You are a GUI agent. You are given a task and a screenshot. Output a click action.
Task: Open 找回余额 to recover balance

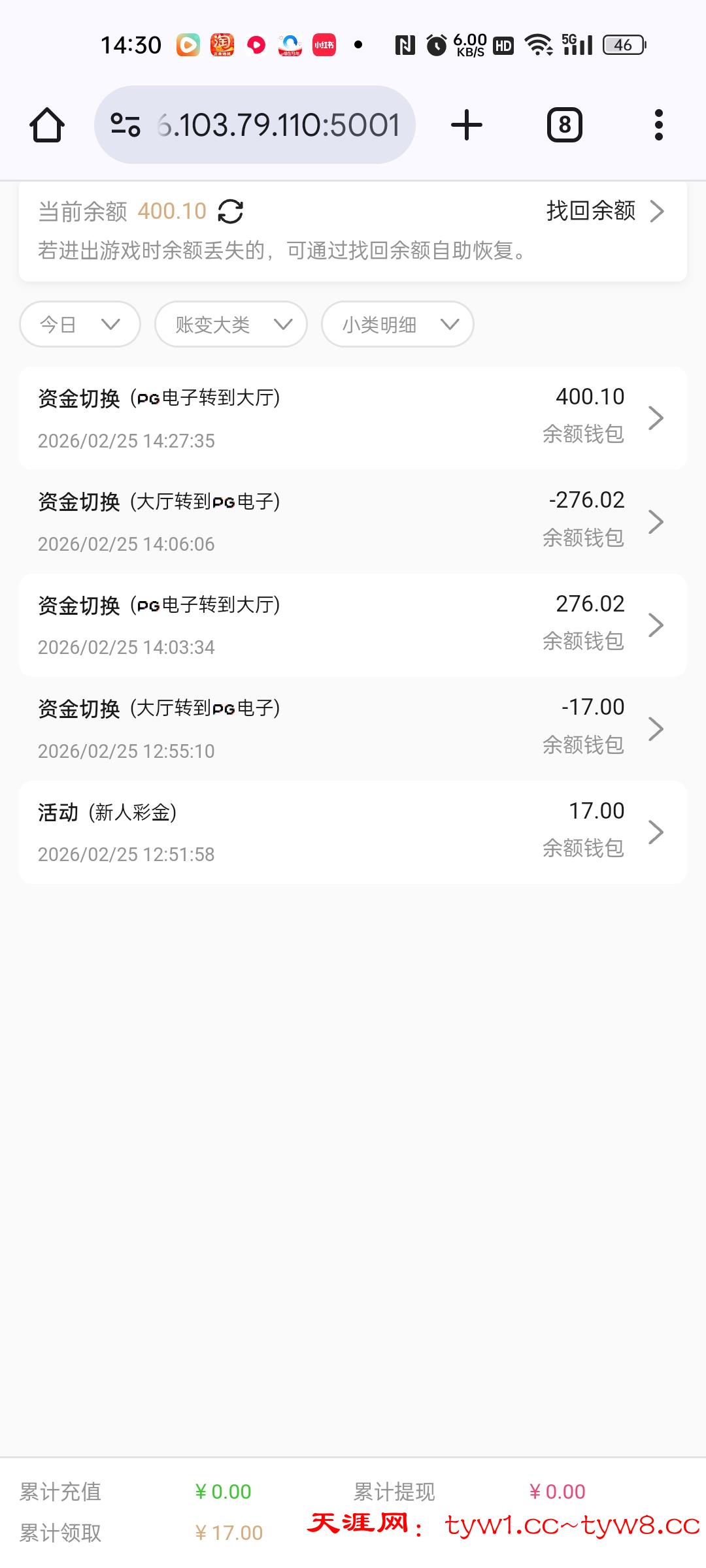(x=605, y=211)
